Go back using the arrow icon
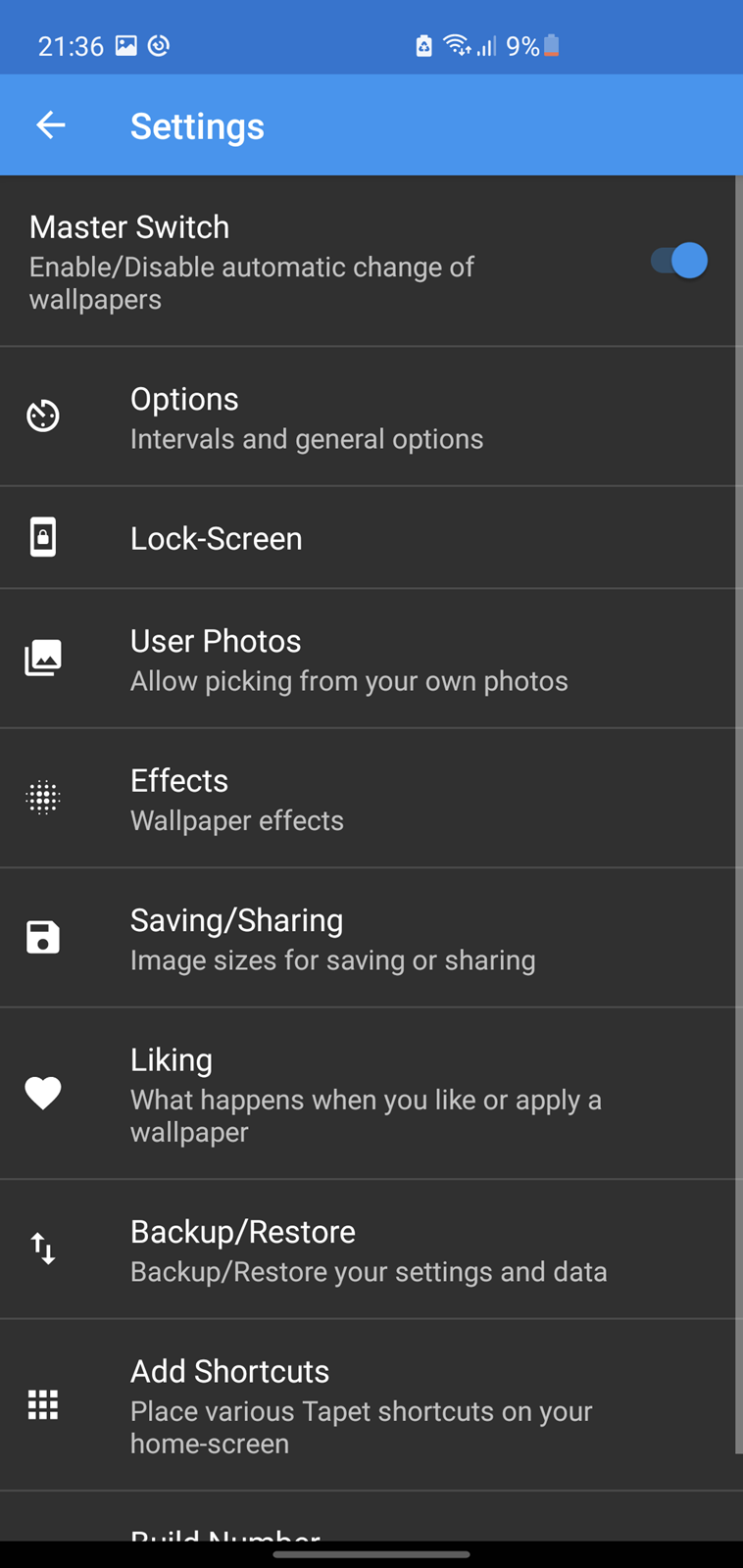The height and width of the screenshot is (1568, 743). pyautogui.click(x=50, y=125)
